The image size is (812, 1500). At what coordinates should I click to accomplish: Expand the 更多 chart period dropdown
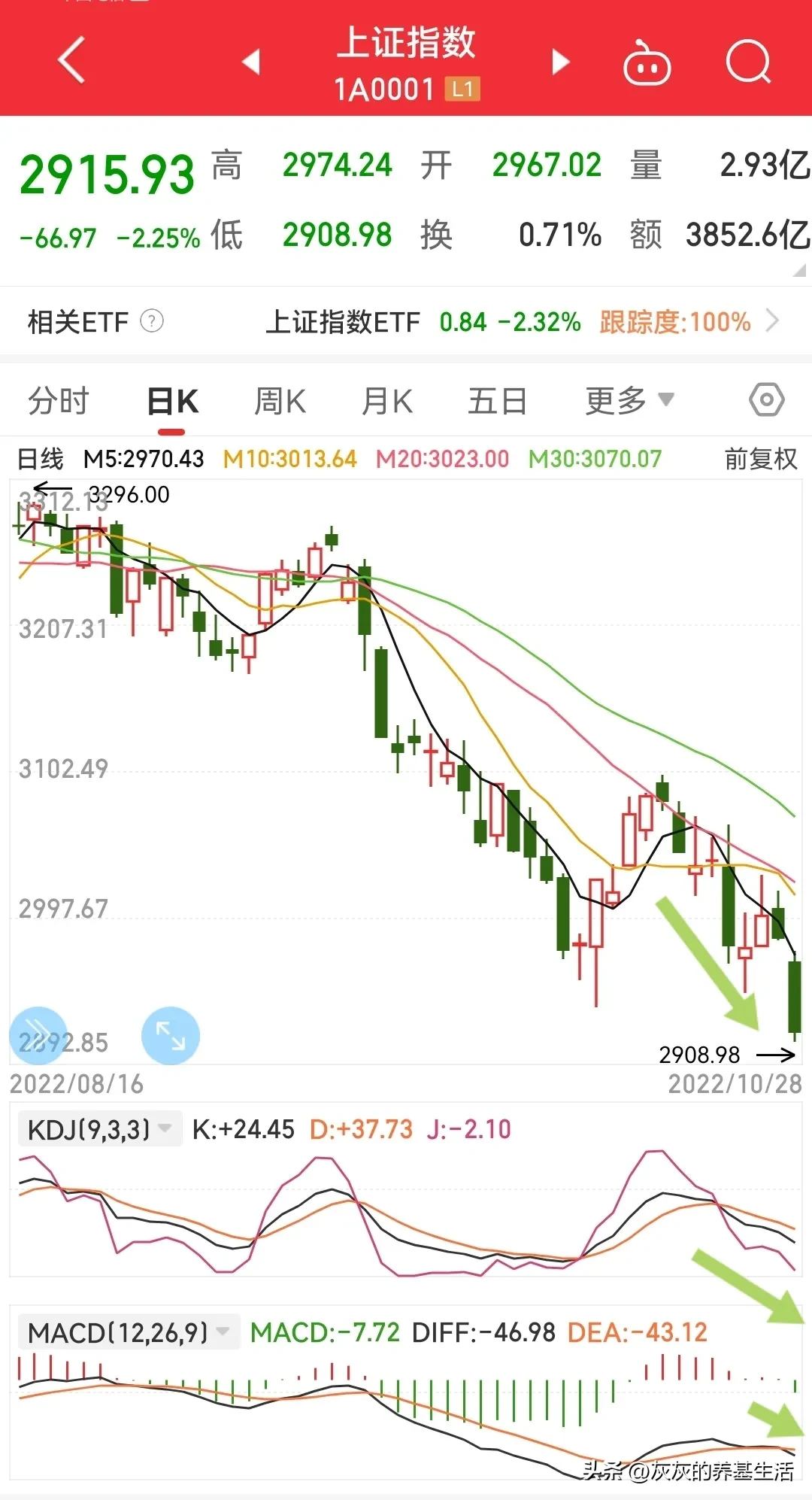(629, 401)
